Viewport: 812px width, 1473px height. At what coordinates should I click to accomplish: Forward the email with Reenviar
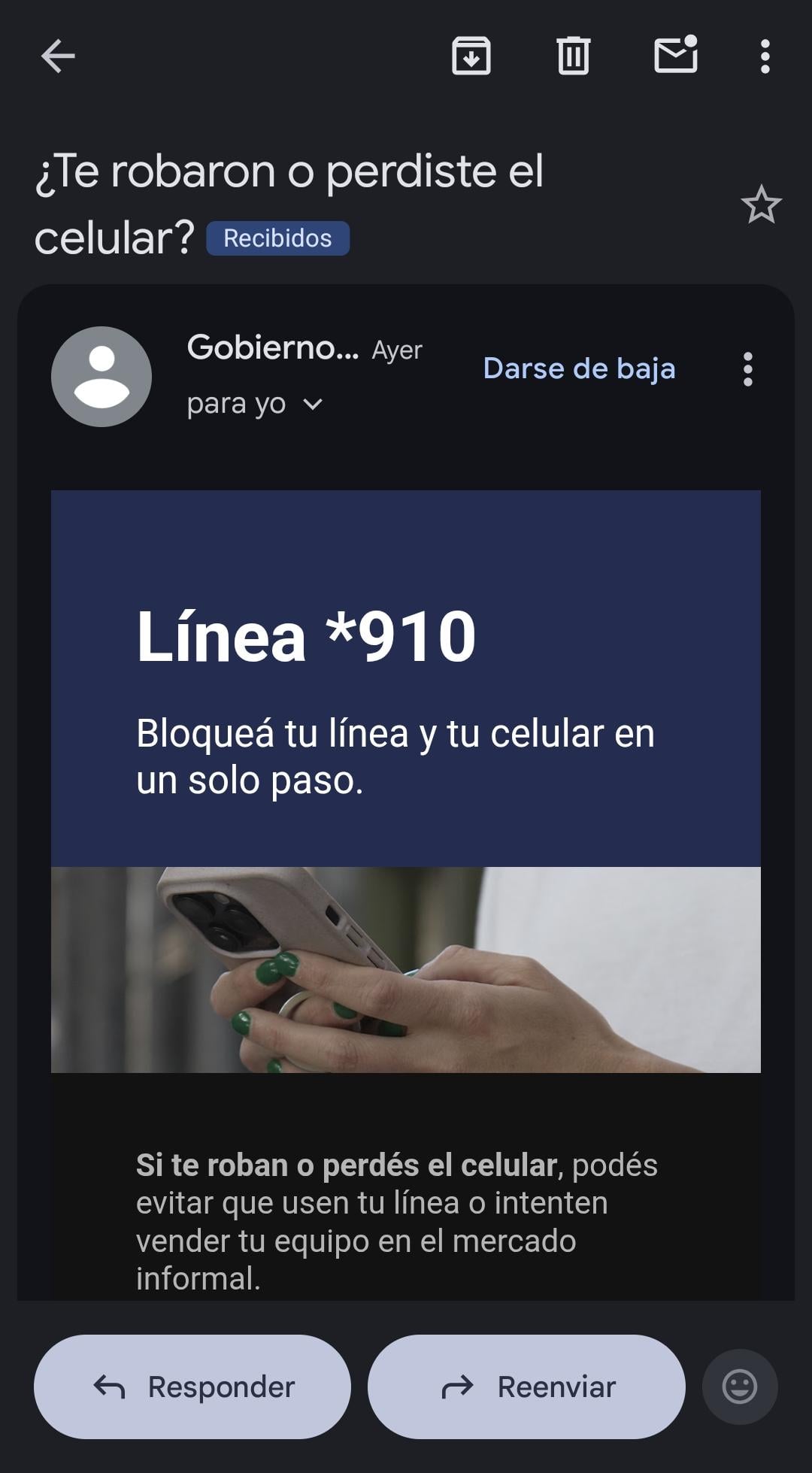click(526, 1387)
